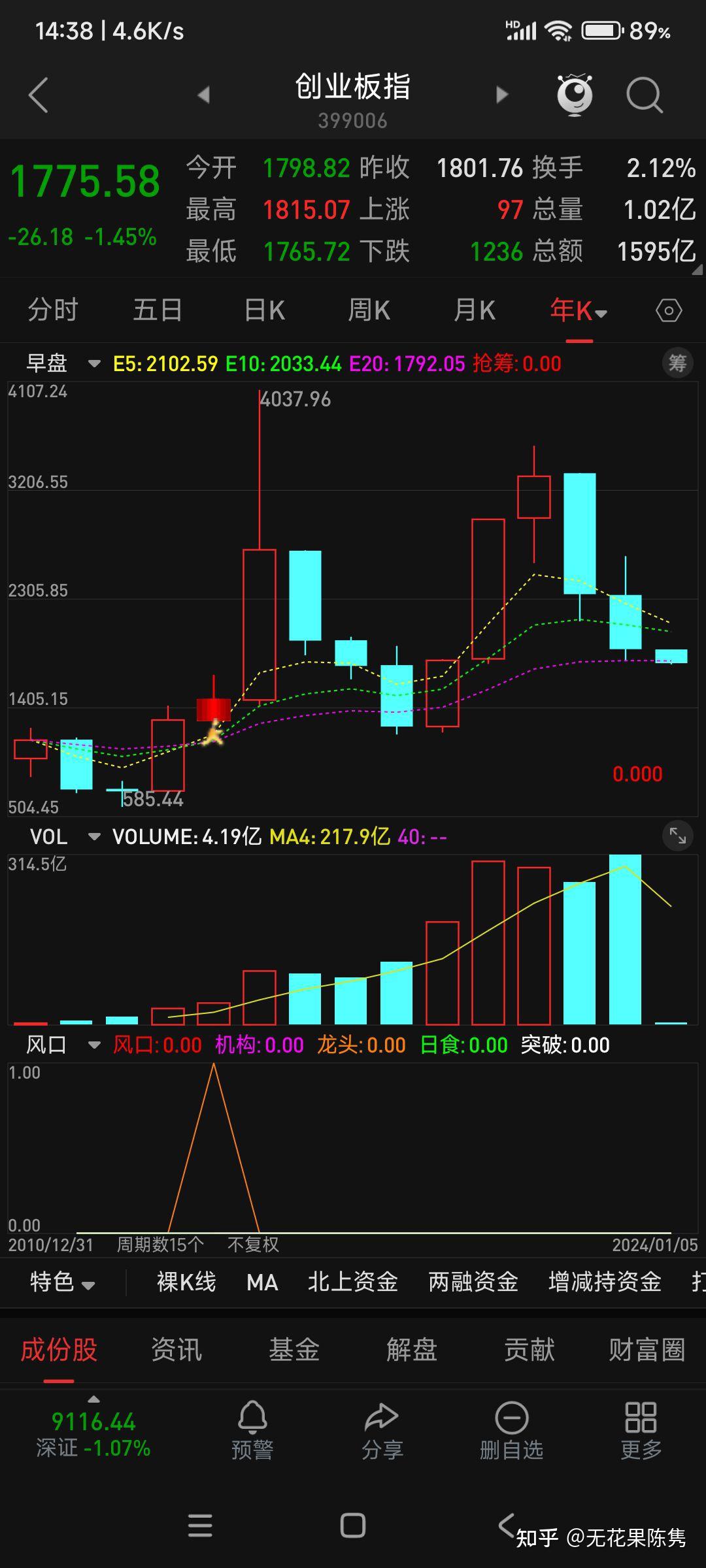Open the 更多 menu

point(641,1431)
